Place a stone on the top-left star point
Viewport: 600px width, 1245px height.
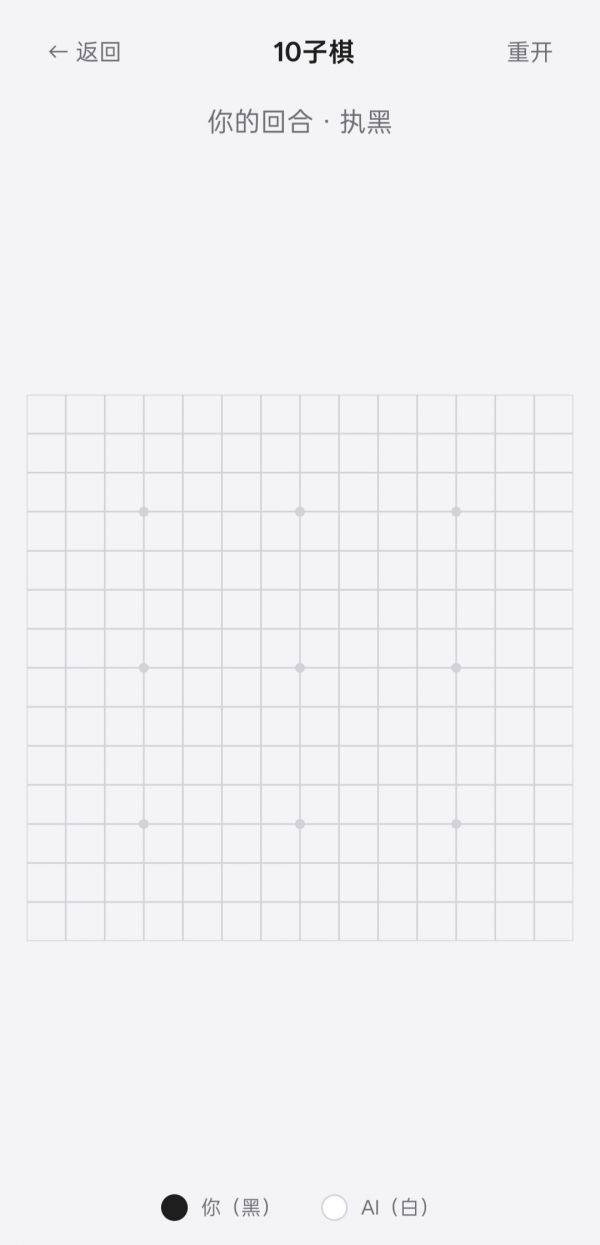pyautogui.click(x=144, y=511)
